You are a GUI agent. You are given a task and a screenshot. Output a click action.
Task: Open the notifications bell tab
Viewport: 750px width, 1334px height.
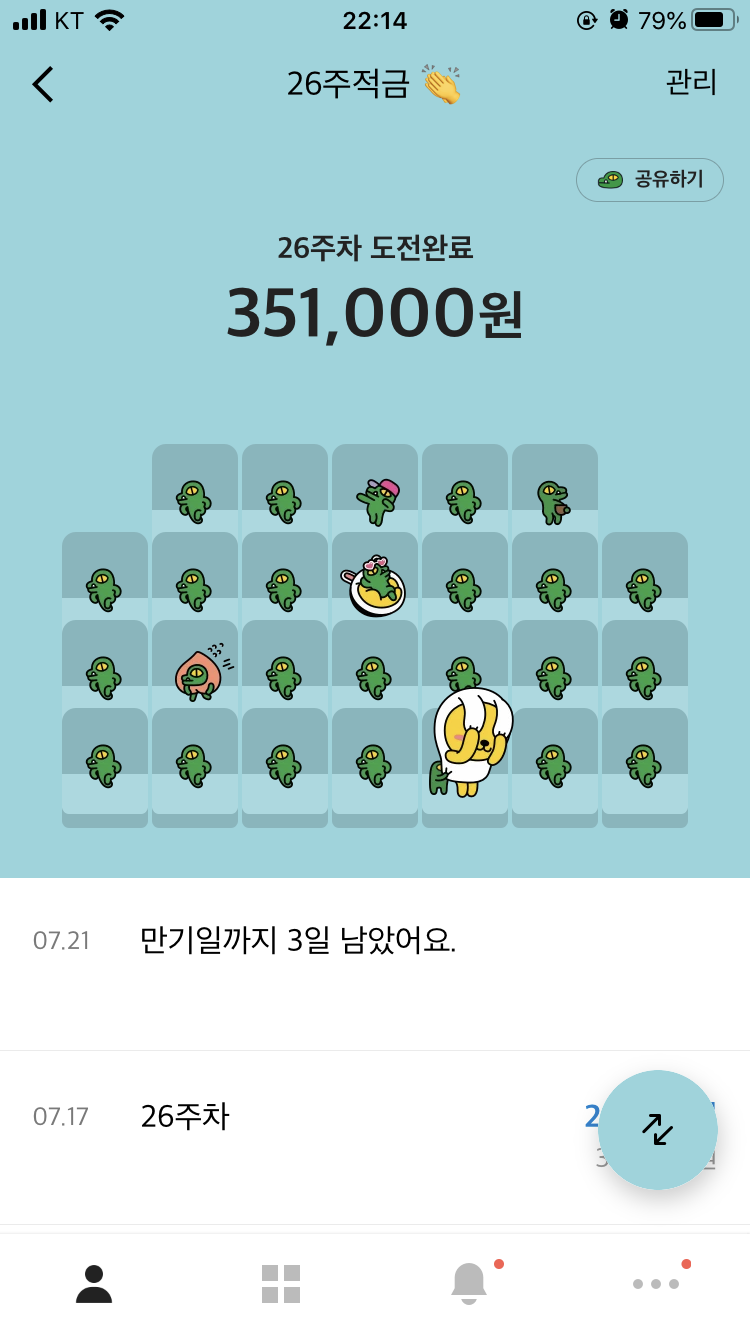pyautogui.click(x=468, y=1283)
